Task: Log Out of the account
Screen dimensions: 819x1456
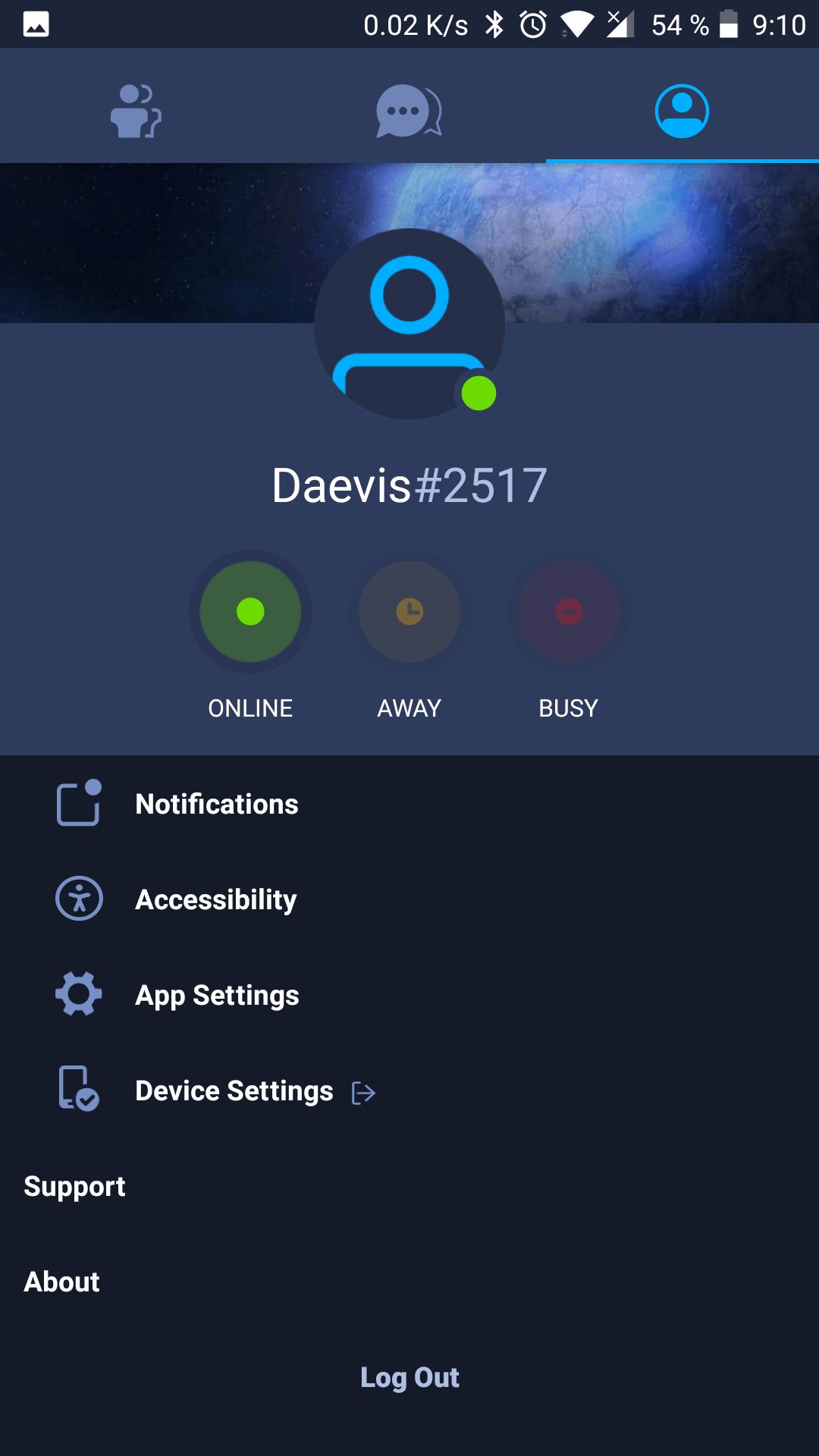Action: 409,1377
